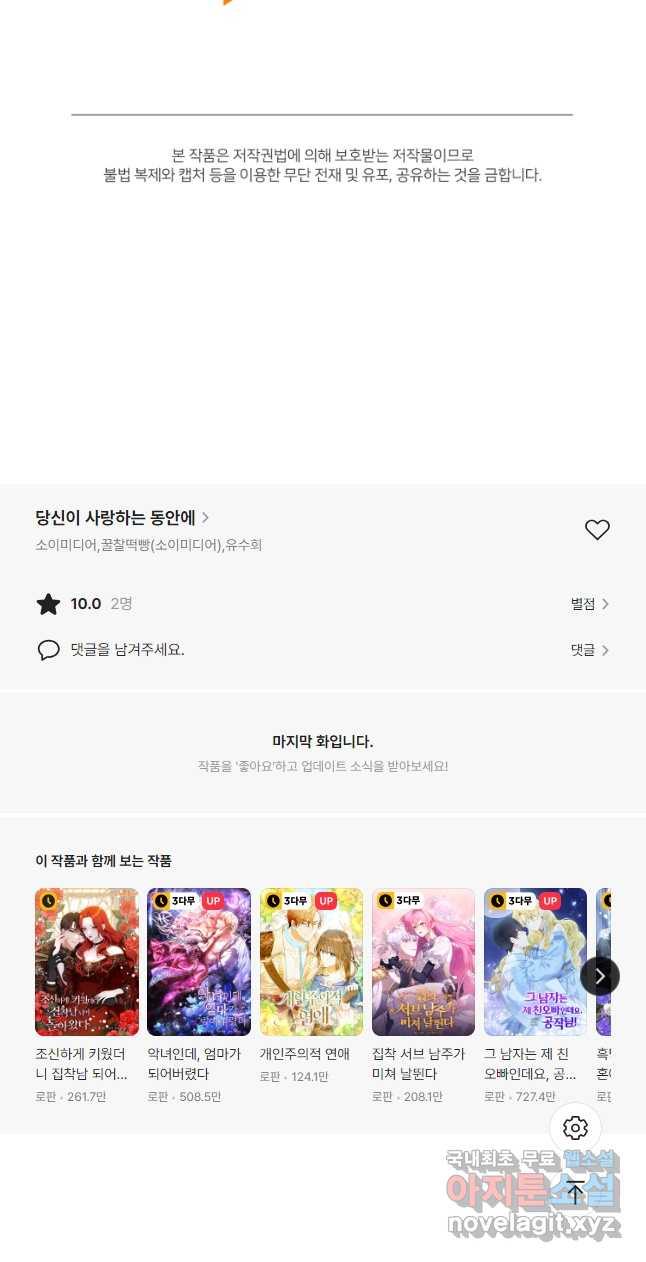Open the 개인주의적 연애 card
This screenshot has height=1262, width=646.
tap(311, 962)
